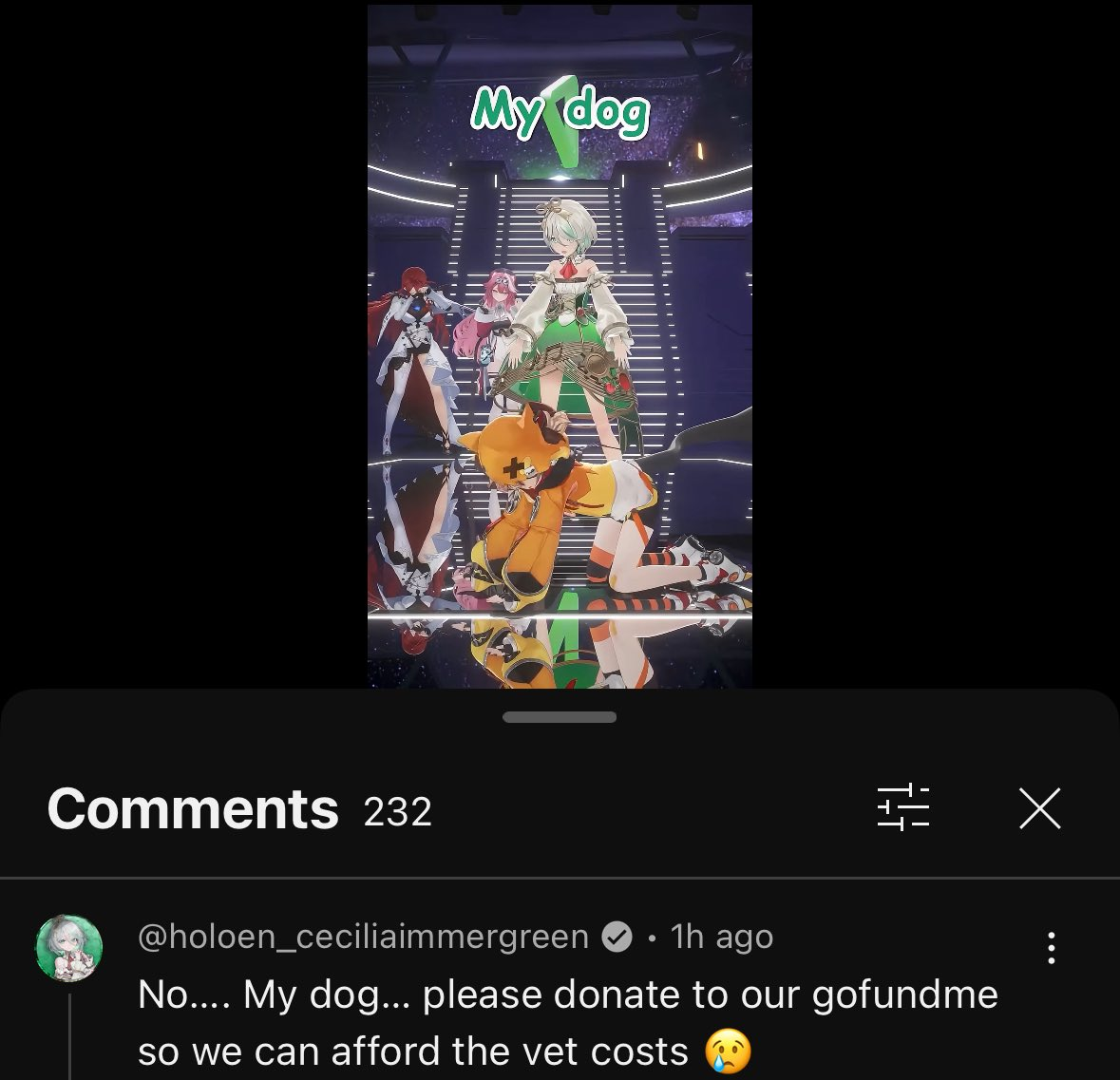Close the comments panel
The height and width of the screenshot is (1080, 1120).
[1039, 809]
